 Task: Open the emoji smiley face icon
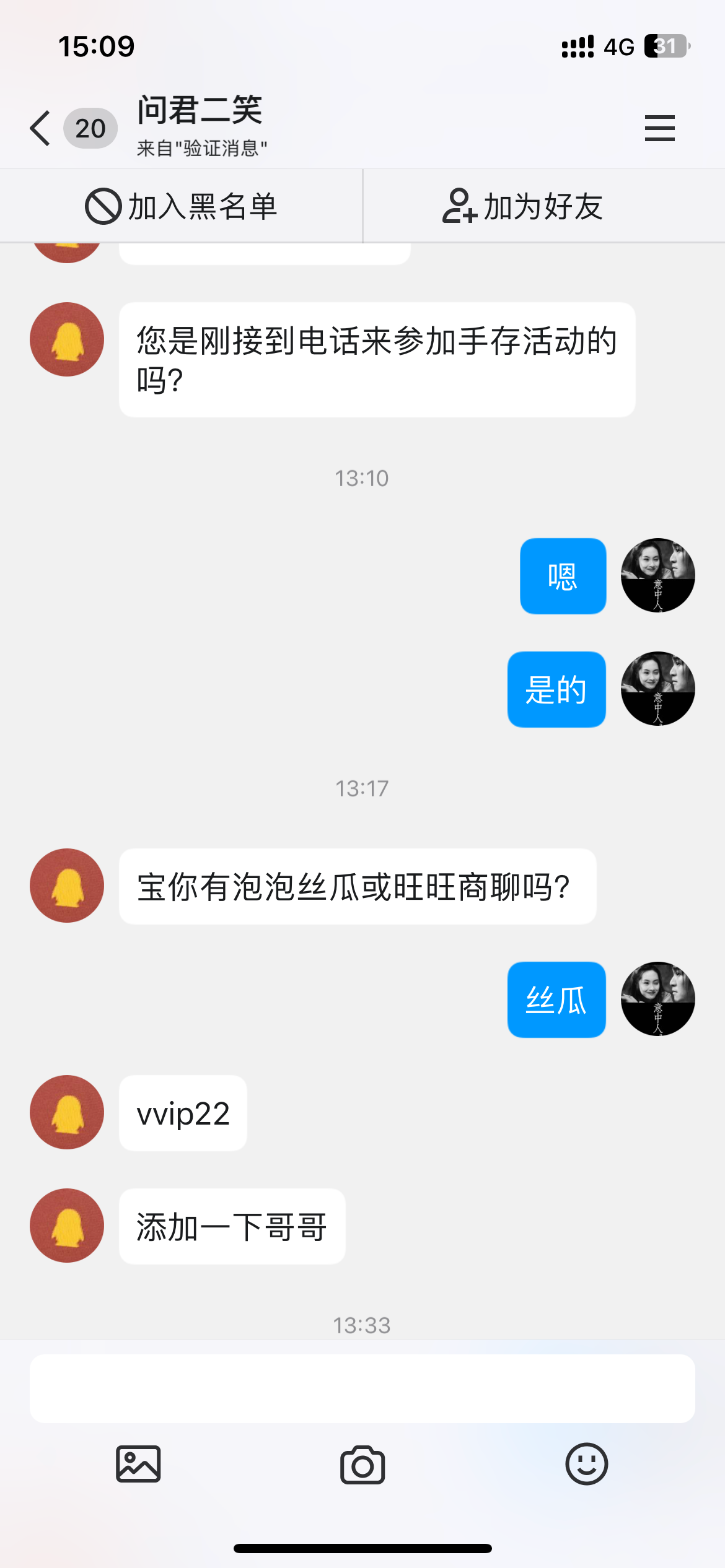(587, 1464)
